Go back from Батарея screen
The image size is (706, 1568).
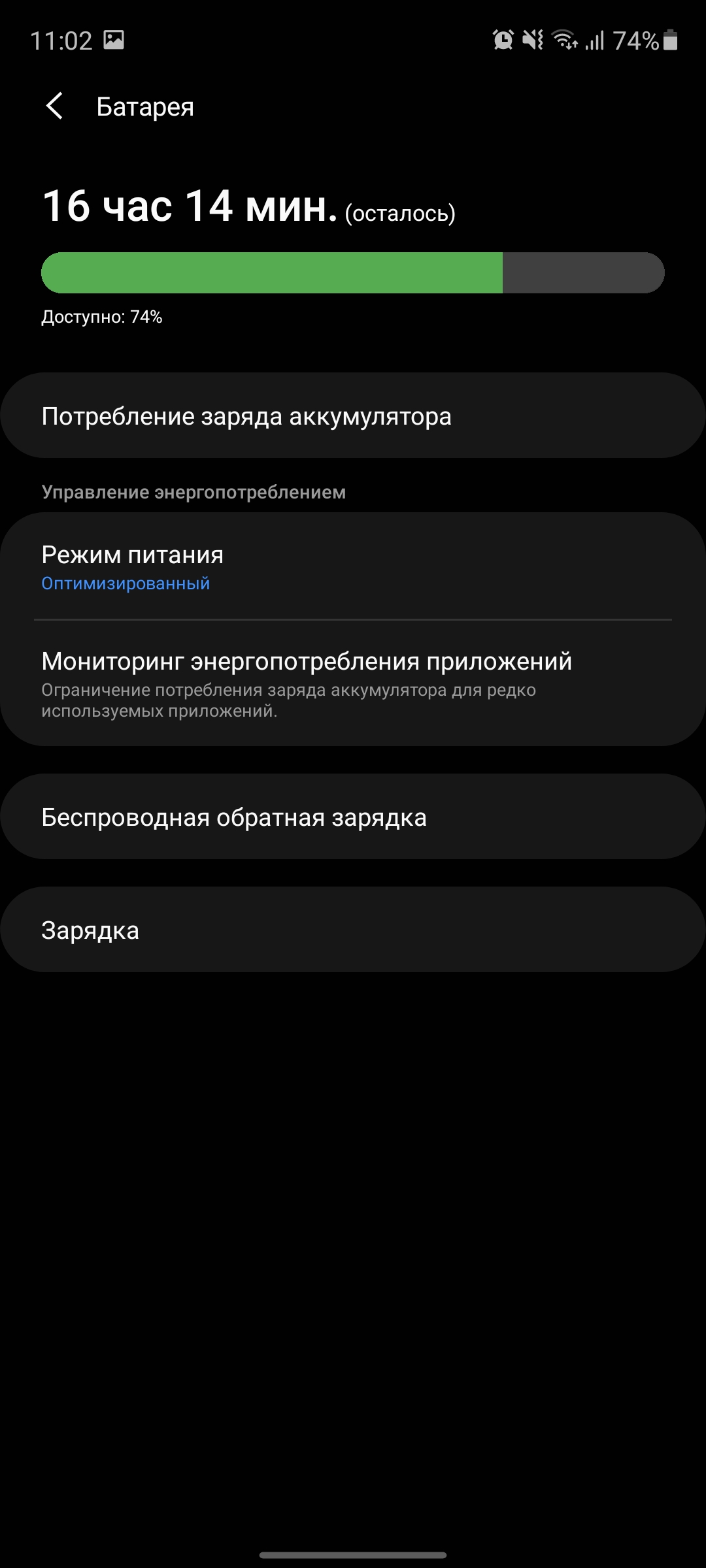pos(55,106)
